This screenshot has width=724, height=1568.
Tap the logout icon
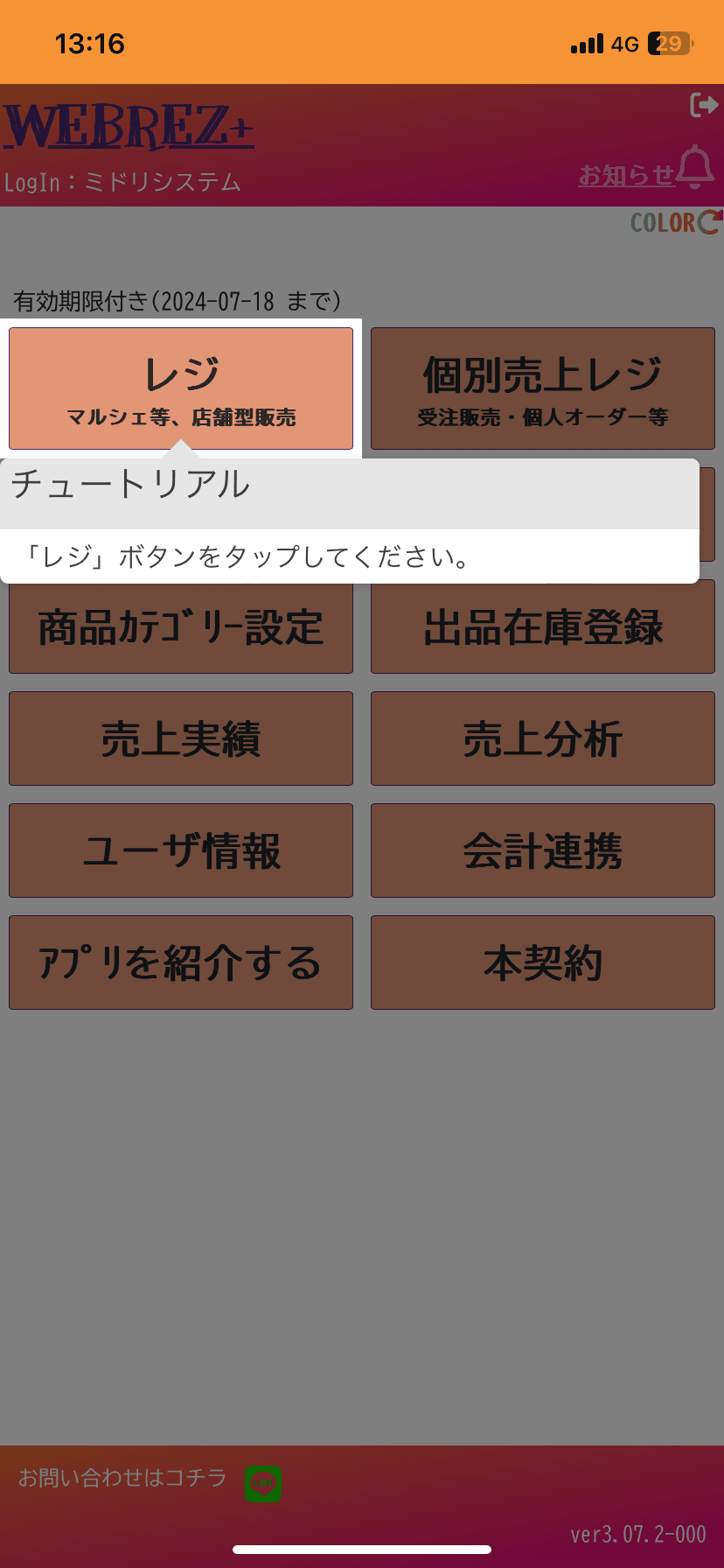pyautogui.click(x=704, y=105)
